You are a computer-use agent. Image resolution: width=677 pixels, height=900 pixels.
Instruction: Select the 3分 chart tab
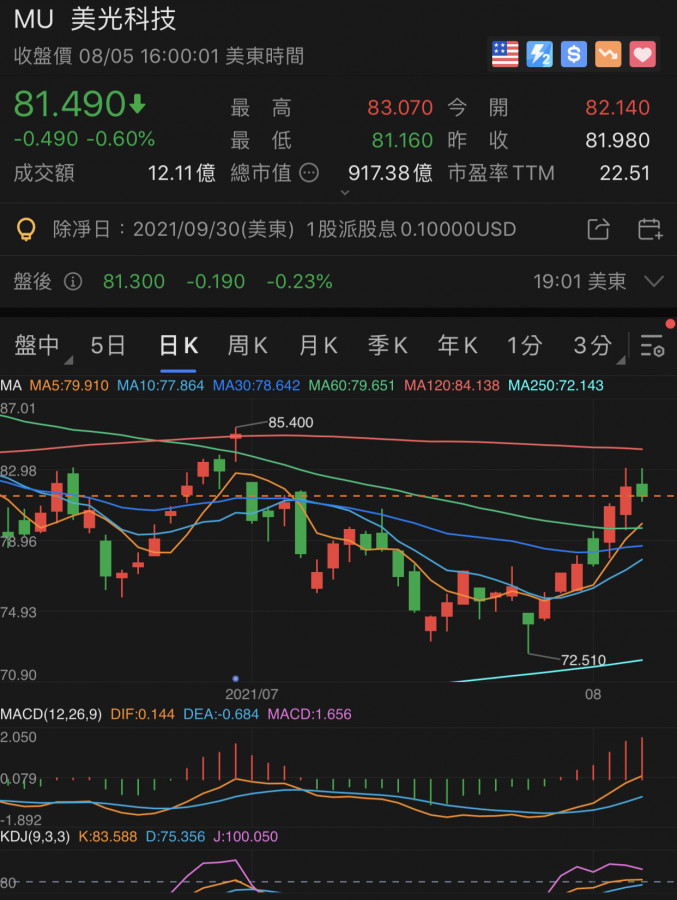pyautogui.click(x=592, y=346)
